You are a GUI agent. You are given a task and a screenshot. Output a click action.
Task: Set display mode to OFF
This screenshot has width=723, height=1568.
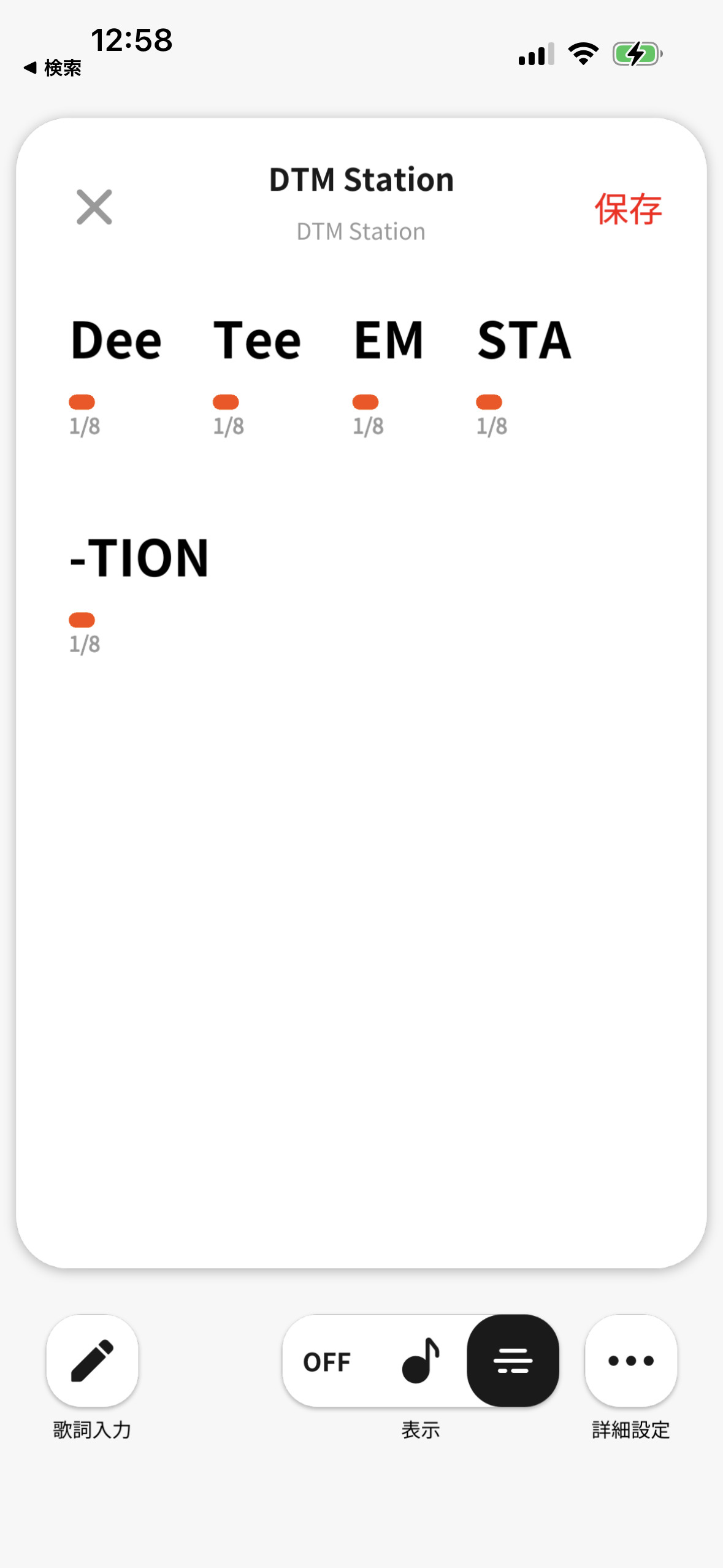click(x=327, y=1362)
